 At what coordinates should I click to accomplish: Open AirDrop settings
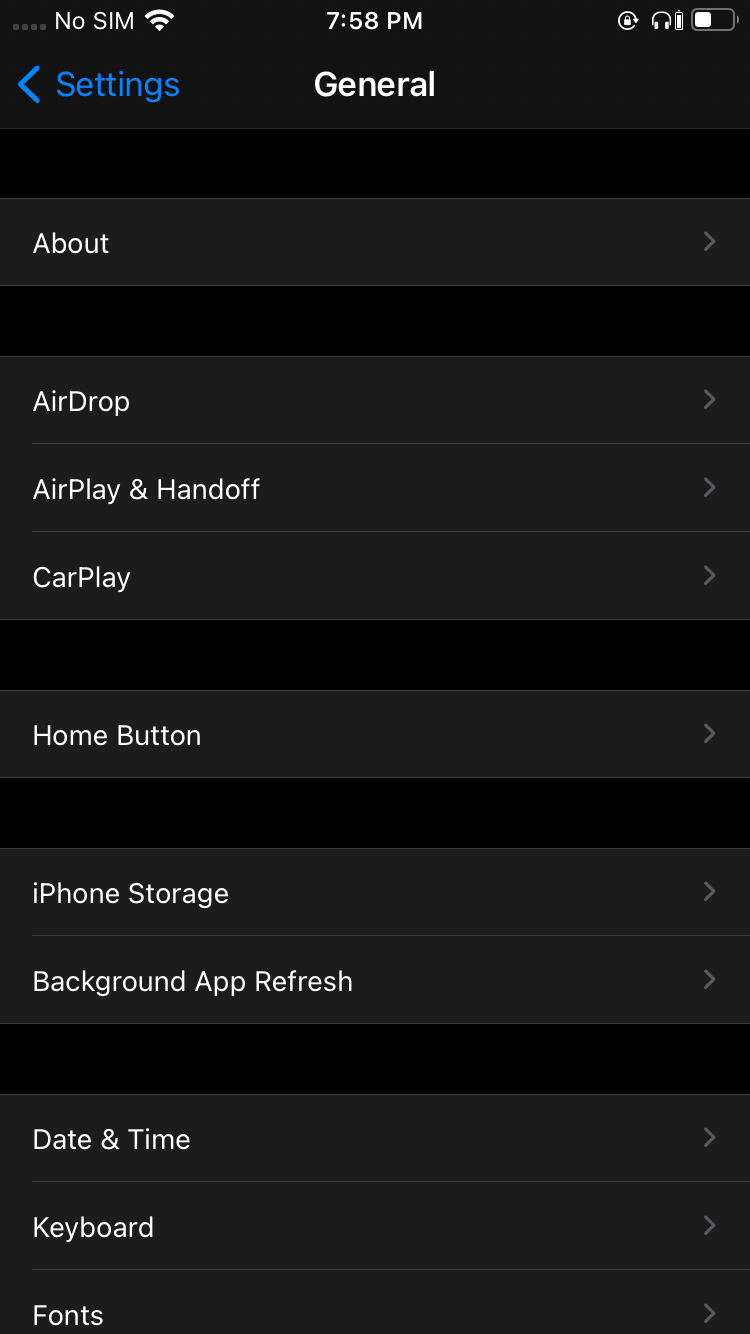375,400
